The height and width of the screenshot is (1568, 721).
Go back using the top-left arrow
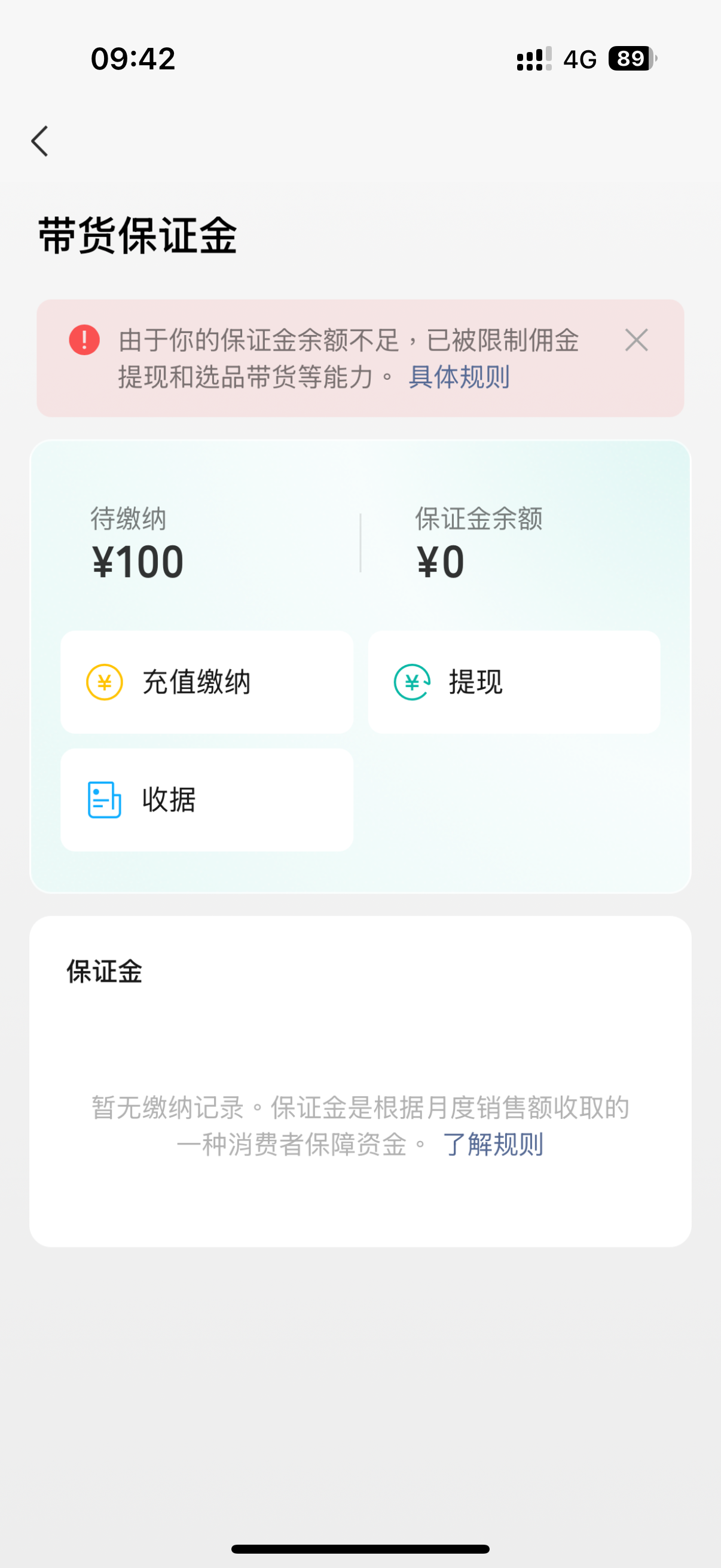(x=40, y=141)
